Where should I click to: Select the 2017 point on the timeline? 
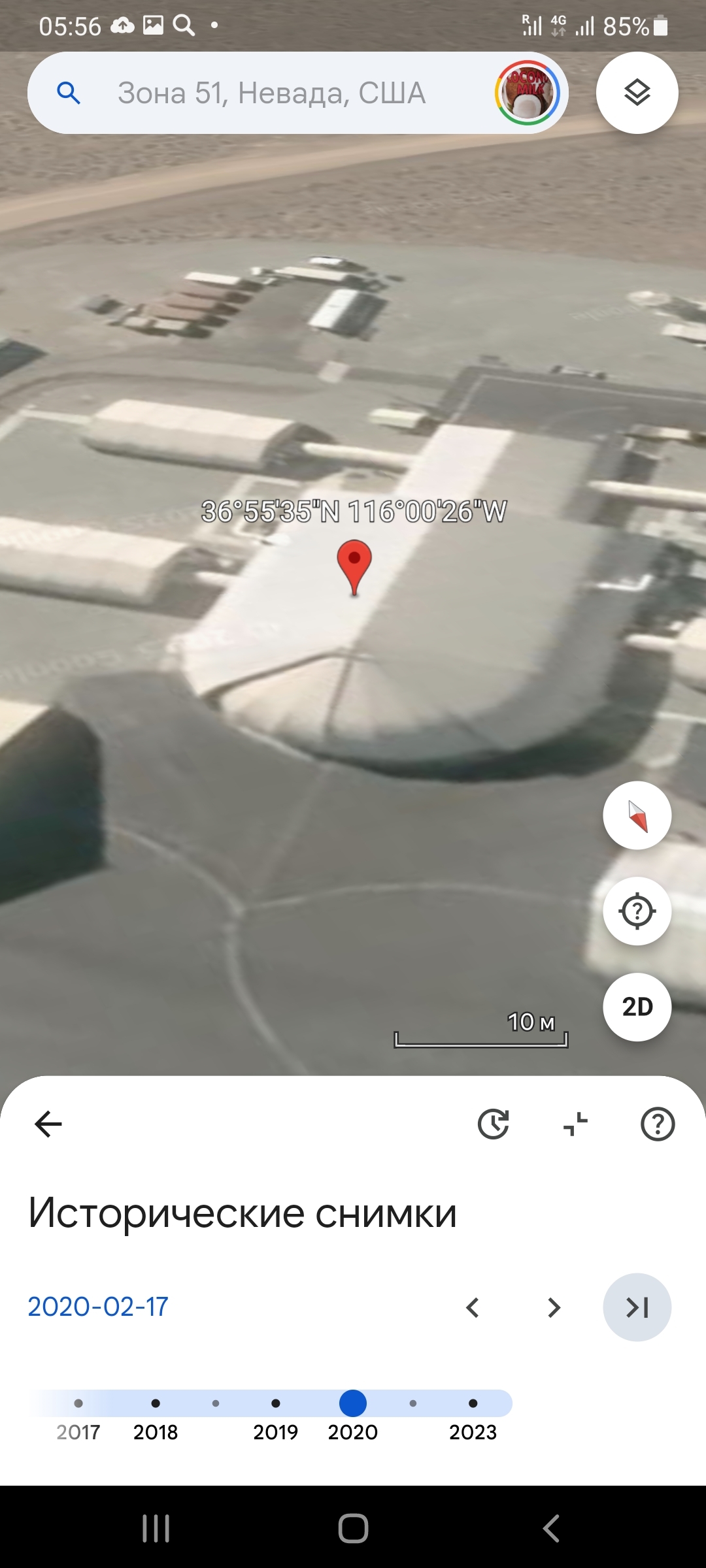tap(78, 1403)
